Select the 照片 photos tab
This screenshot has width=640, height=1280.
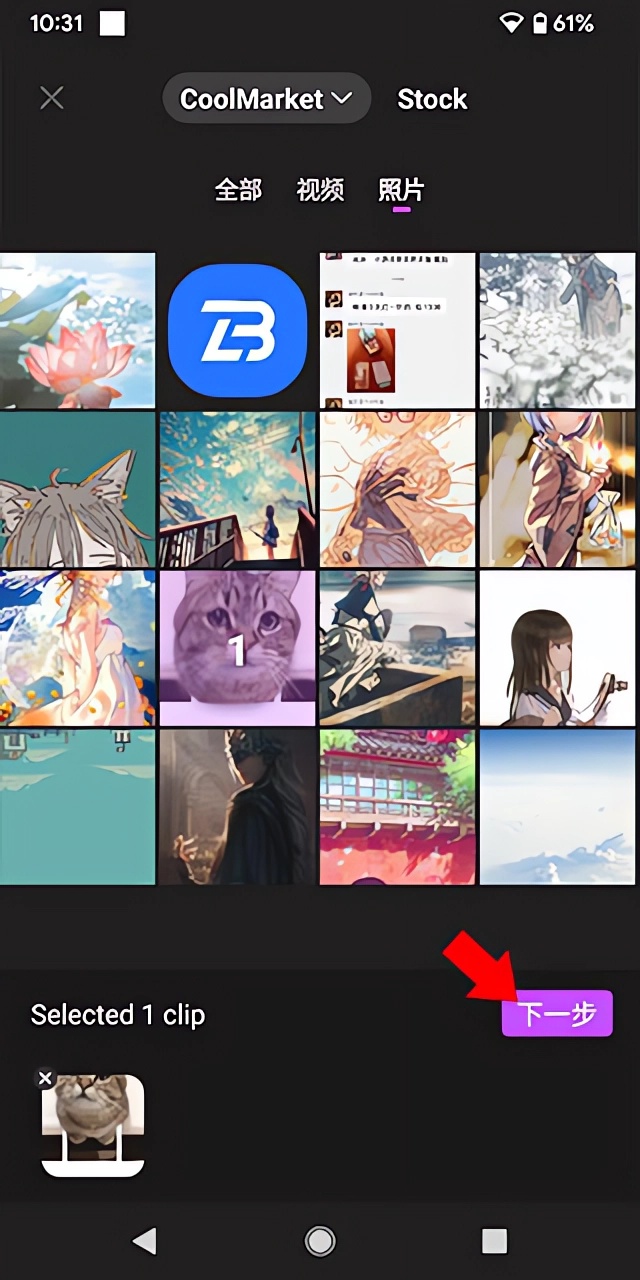[401, 189]
